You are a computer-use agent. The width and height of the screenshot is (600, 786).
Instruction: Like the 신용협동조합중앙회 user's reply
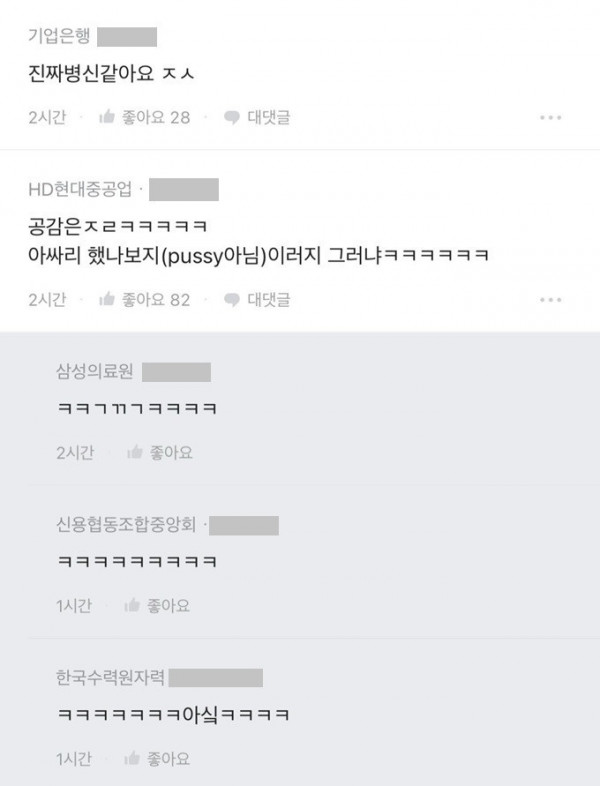tap(159, 605)
